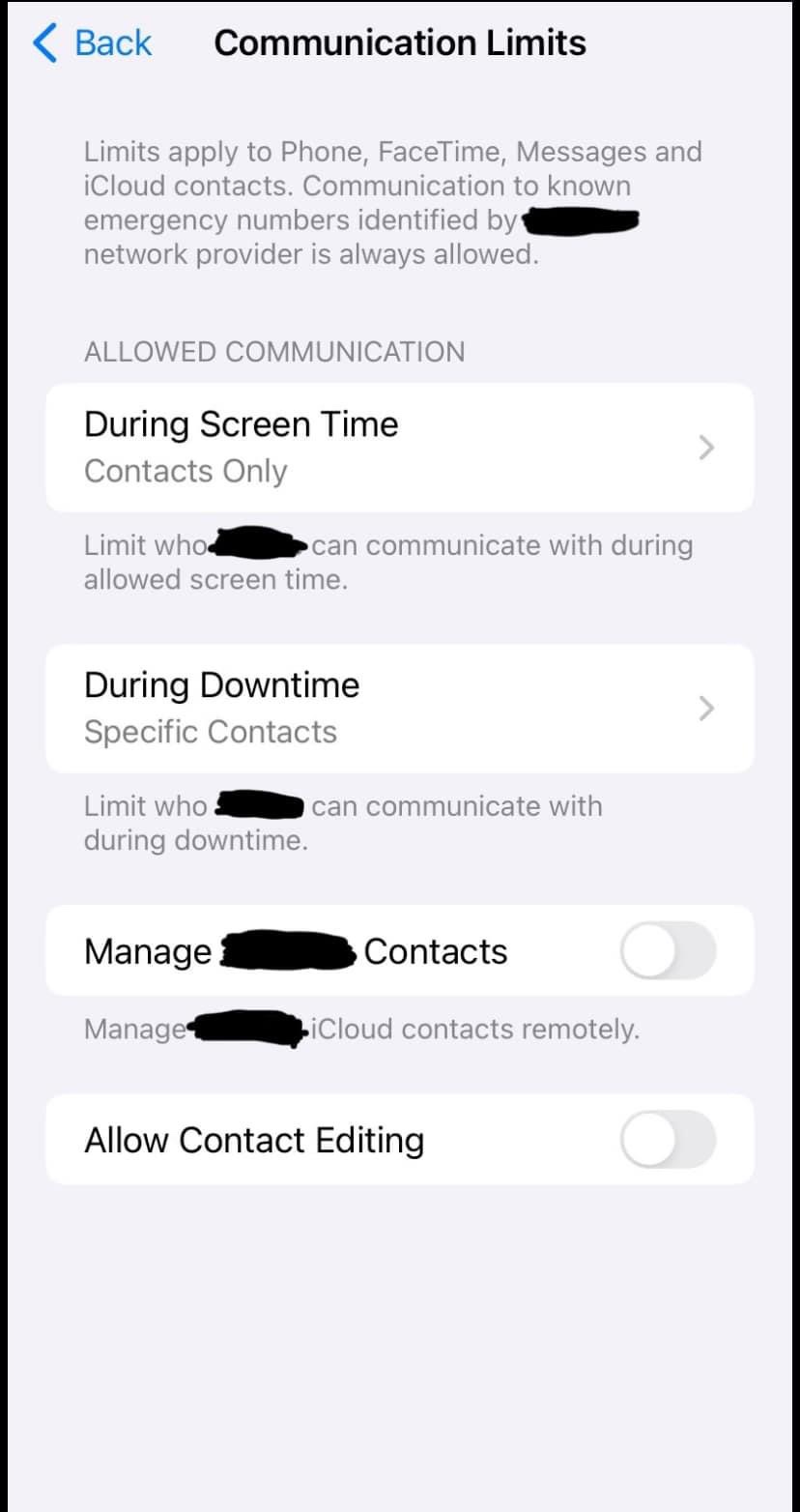Open During Downtime settings
The image size is (800, 1512).
tap(400, 709)
